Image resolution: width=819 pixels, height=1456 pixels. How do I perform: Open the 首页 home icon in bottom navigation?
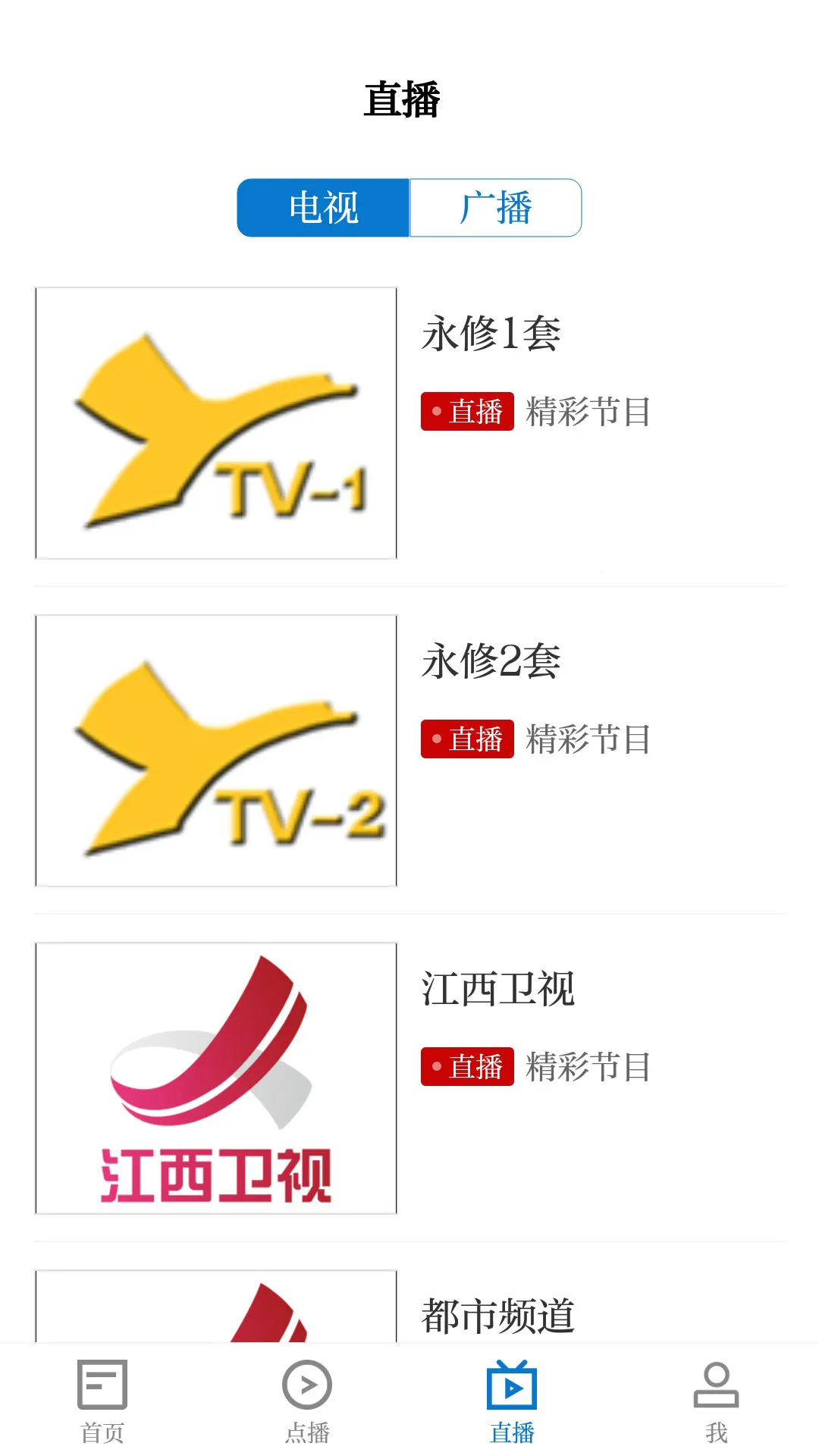102,1395
